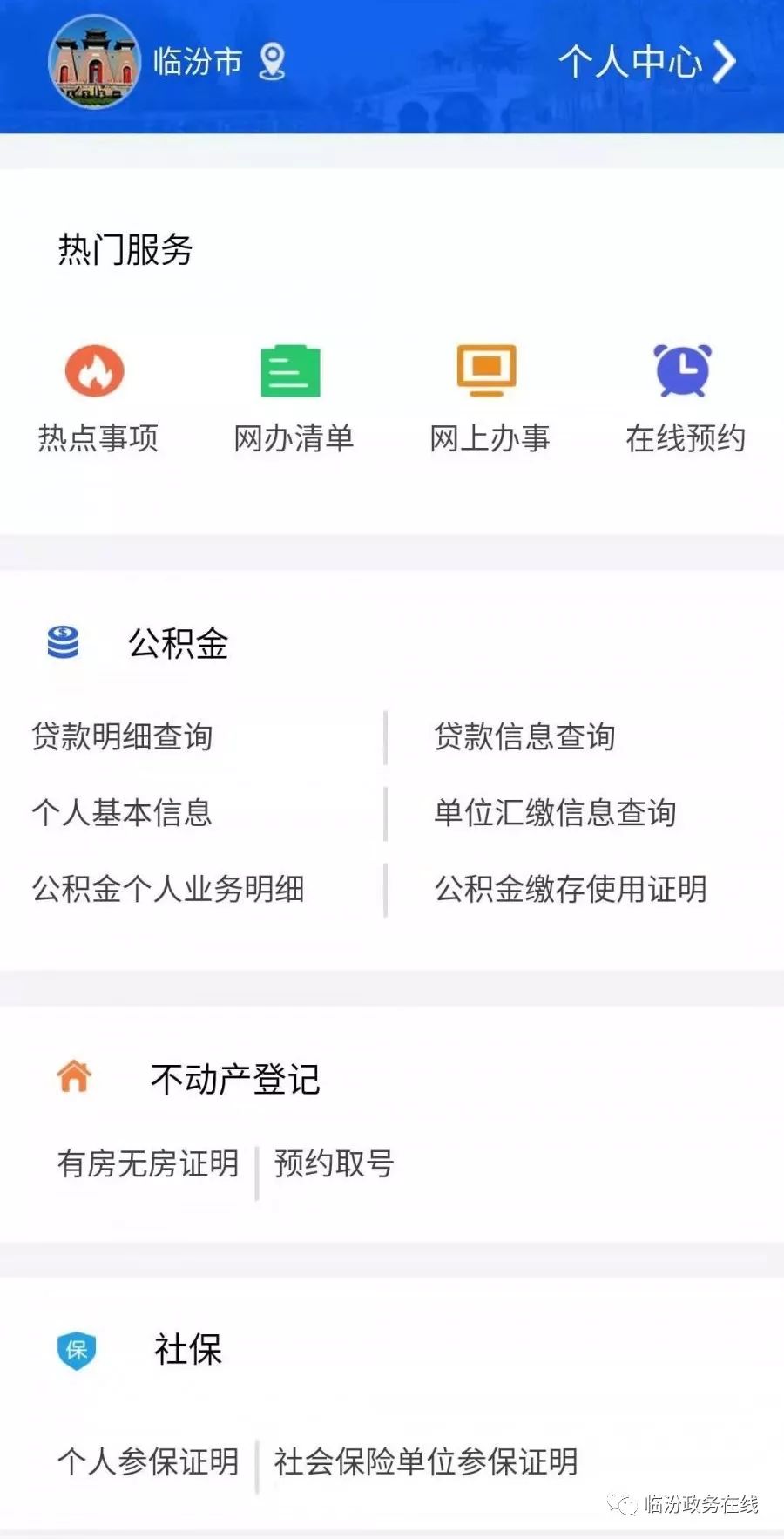Expand 个人中心 with the right chevron
Viewport: 784px width, 1539px height.
pos(726,61)
